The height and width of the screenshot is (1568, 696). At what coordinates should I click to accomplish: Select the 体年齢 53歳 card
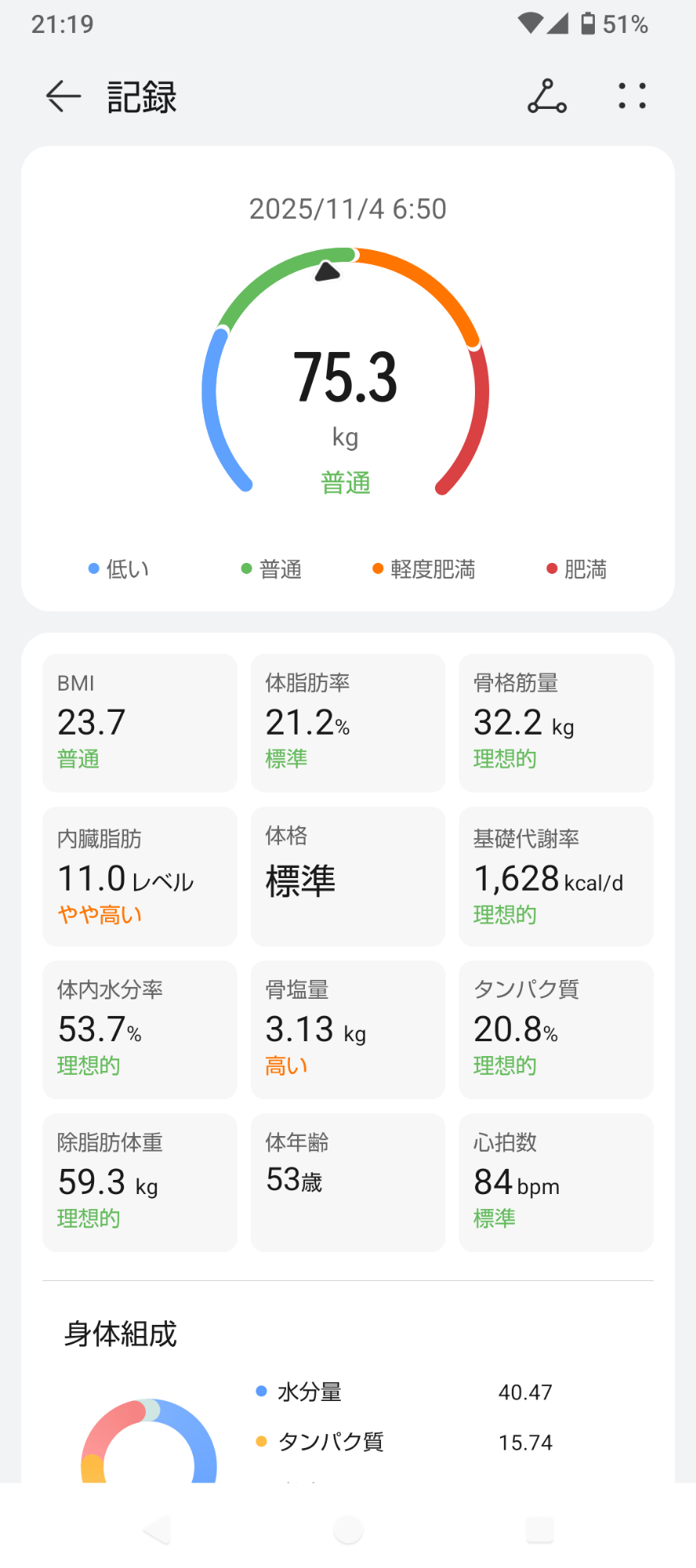[348, 1182]
